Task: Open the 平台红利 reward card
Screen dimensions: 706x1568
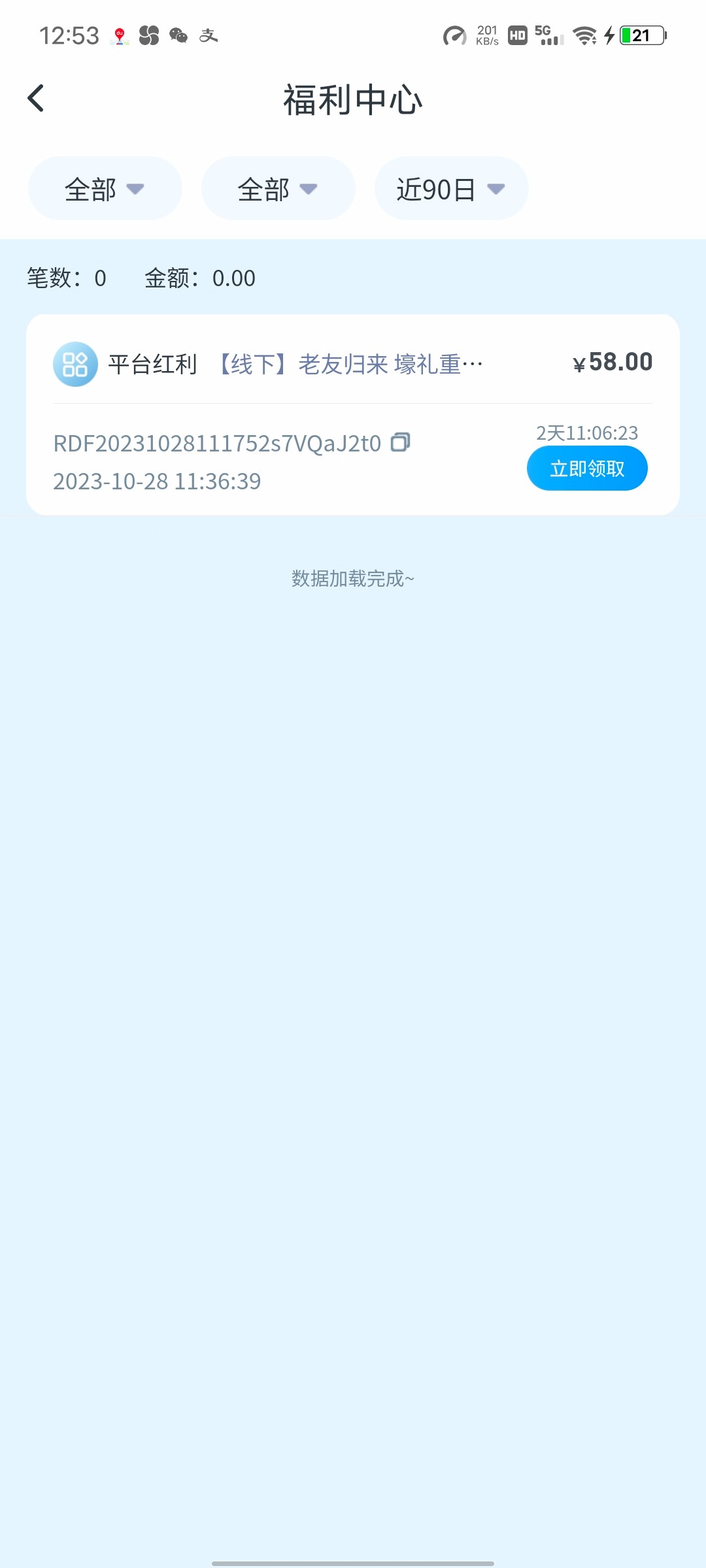Action: click(294, 365)
